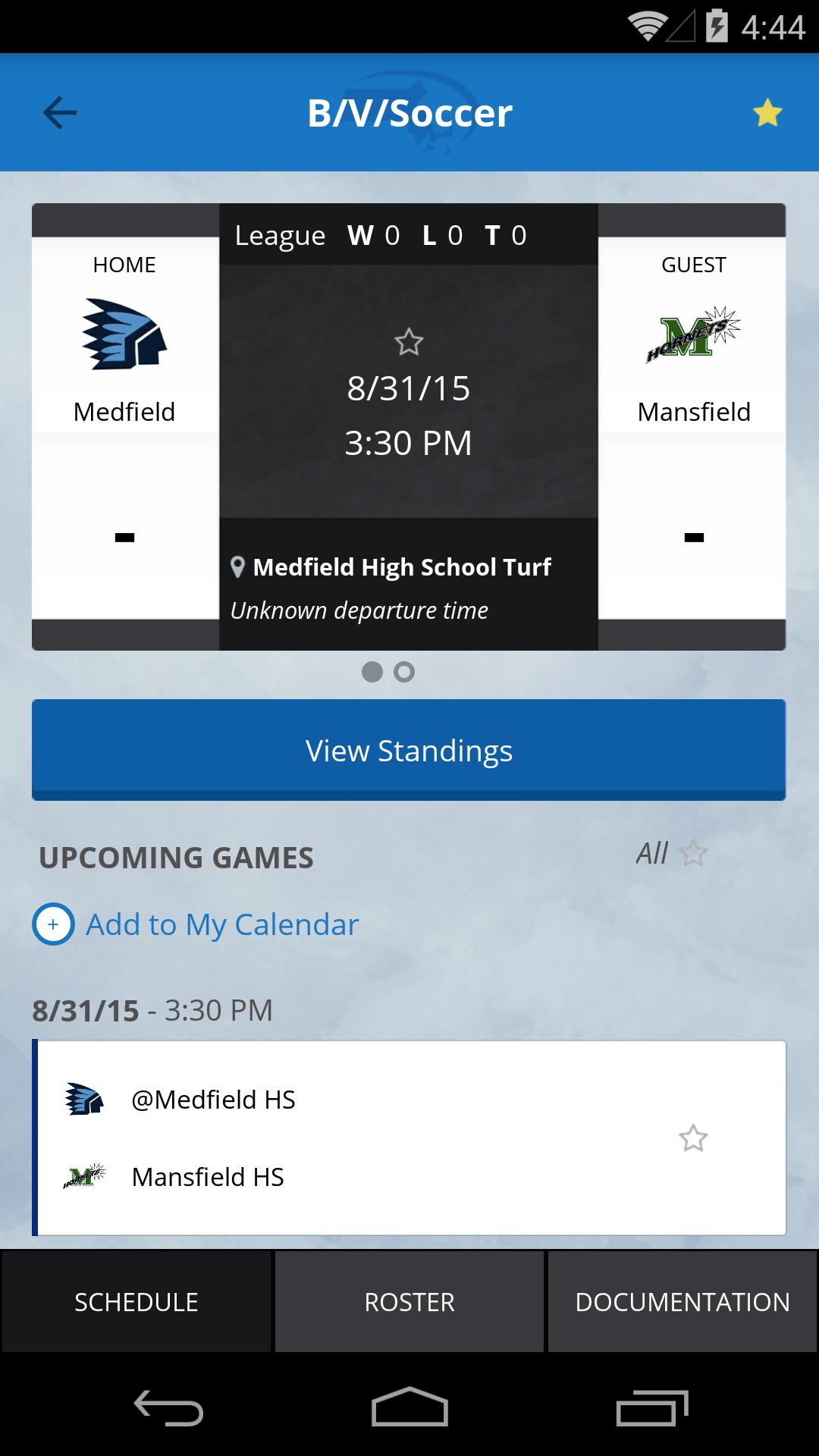Star the 8/31/15 game in the scoreboard

tap(409, 342)
